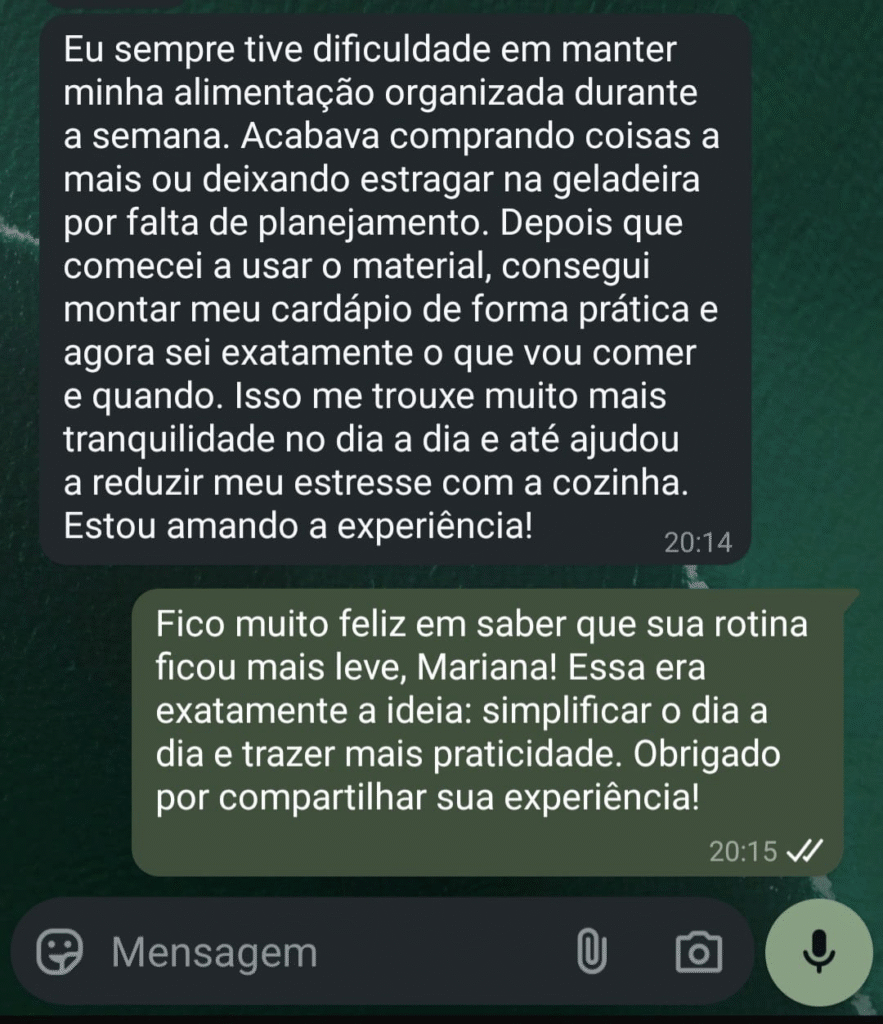Viewport: 883px width, 1024px height.
Task: Tap the microphone voice message button
Action: click(x=819, y=951)
